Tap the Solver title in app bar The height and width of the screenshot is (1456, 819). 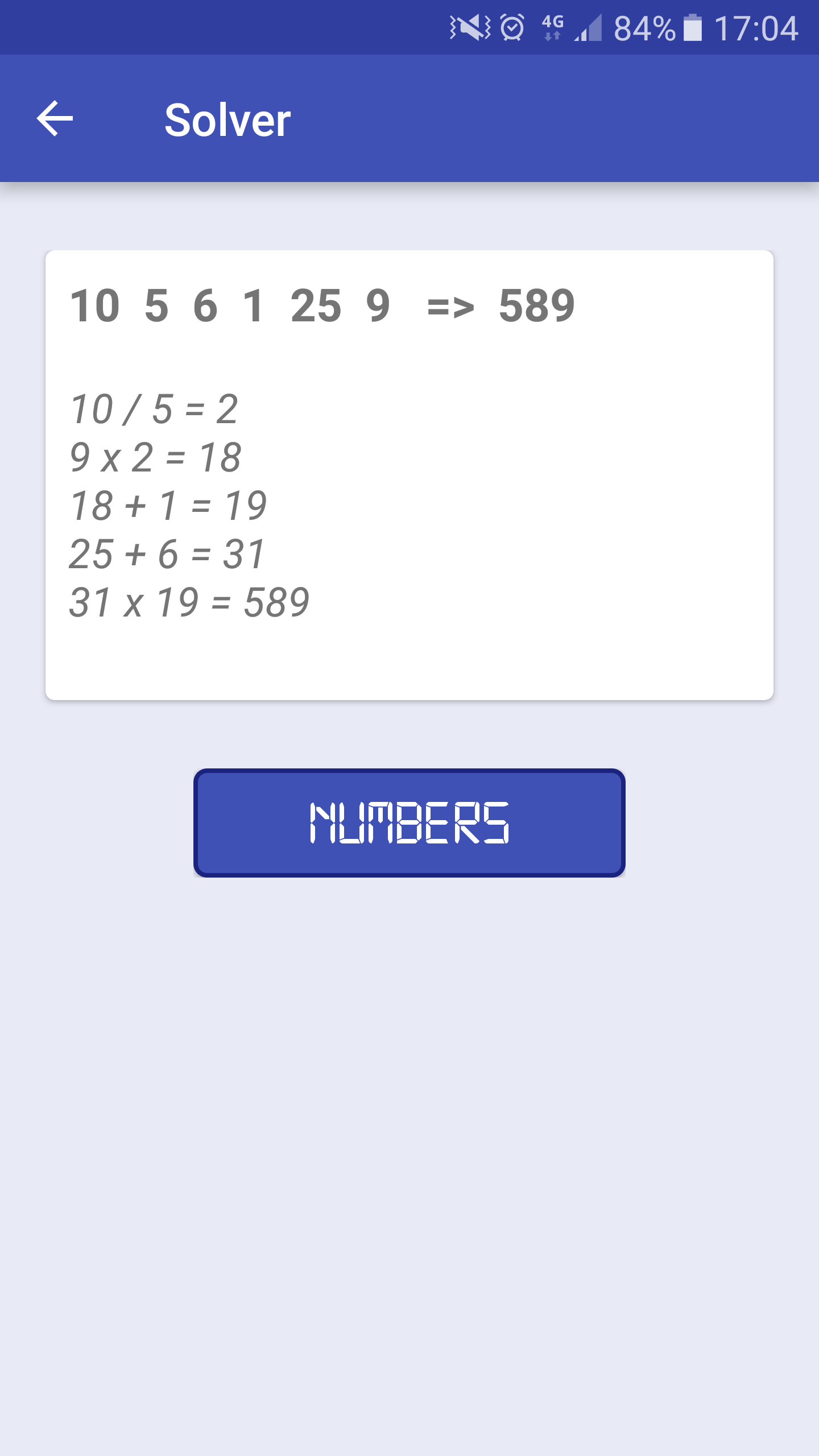[227, 120]
